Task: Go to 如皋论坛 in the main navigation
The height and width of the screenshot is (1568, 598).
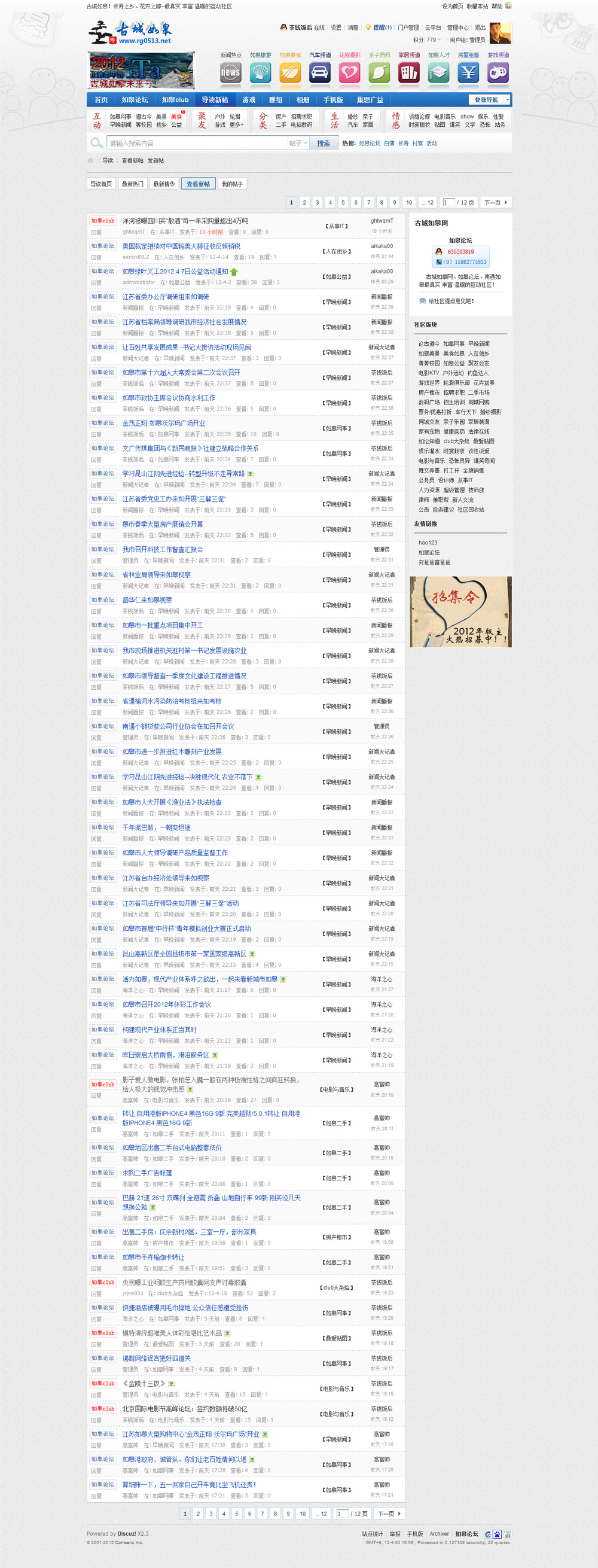Action: point(135,100)
